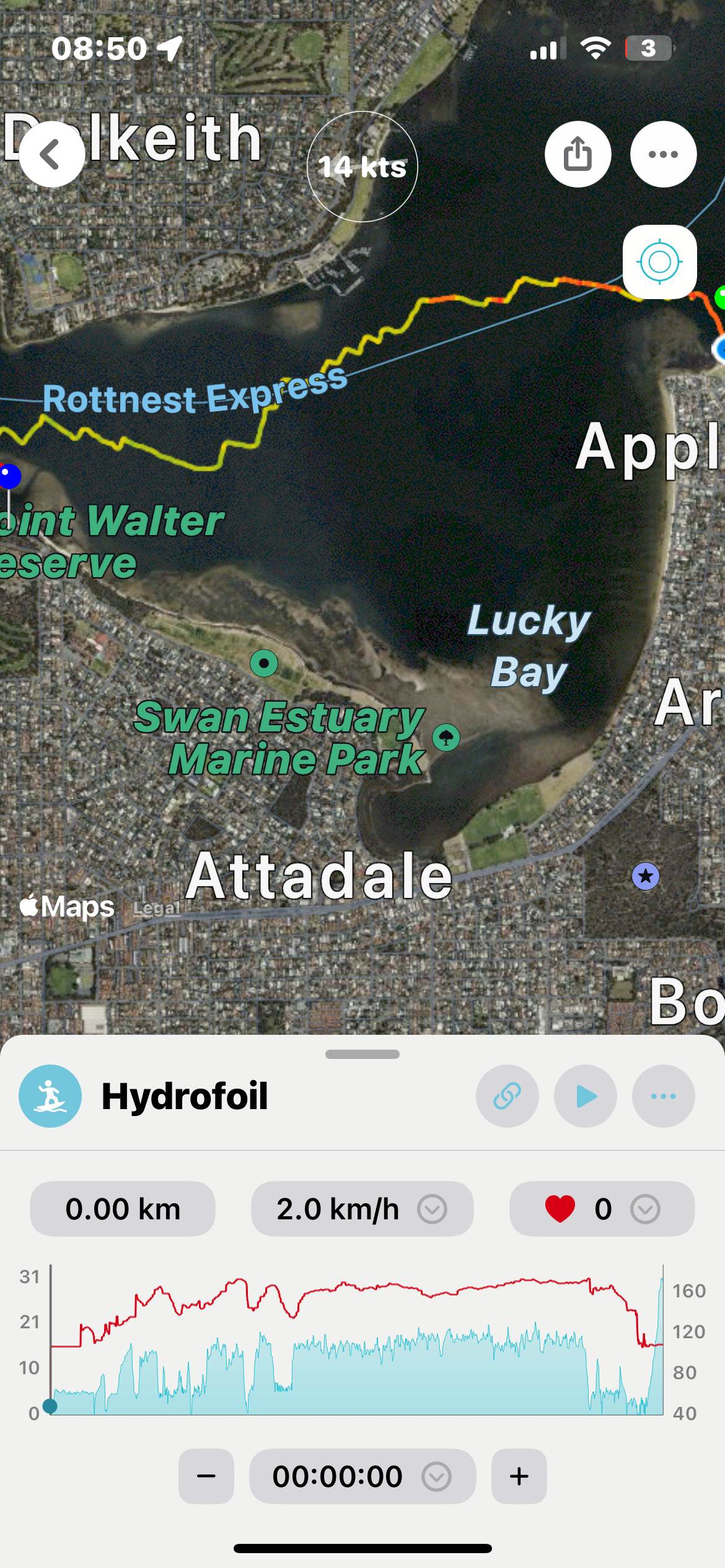The width and height of the screenshot is (725, 1568).
Task: Expand the heart rate dropdown
Action: 645,1209
